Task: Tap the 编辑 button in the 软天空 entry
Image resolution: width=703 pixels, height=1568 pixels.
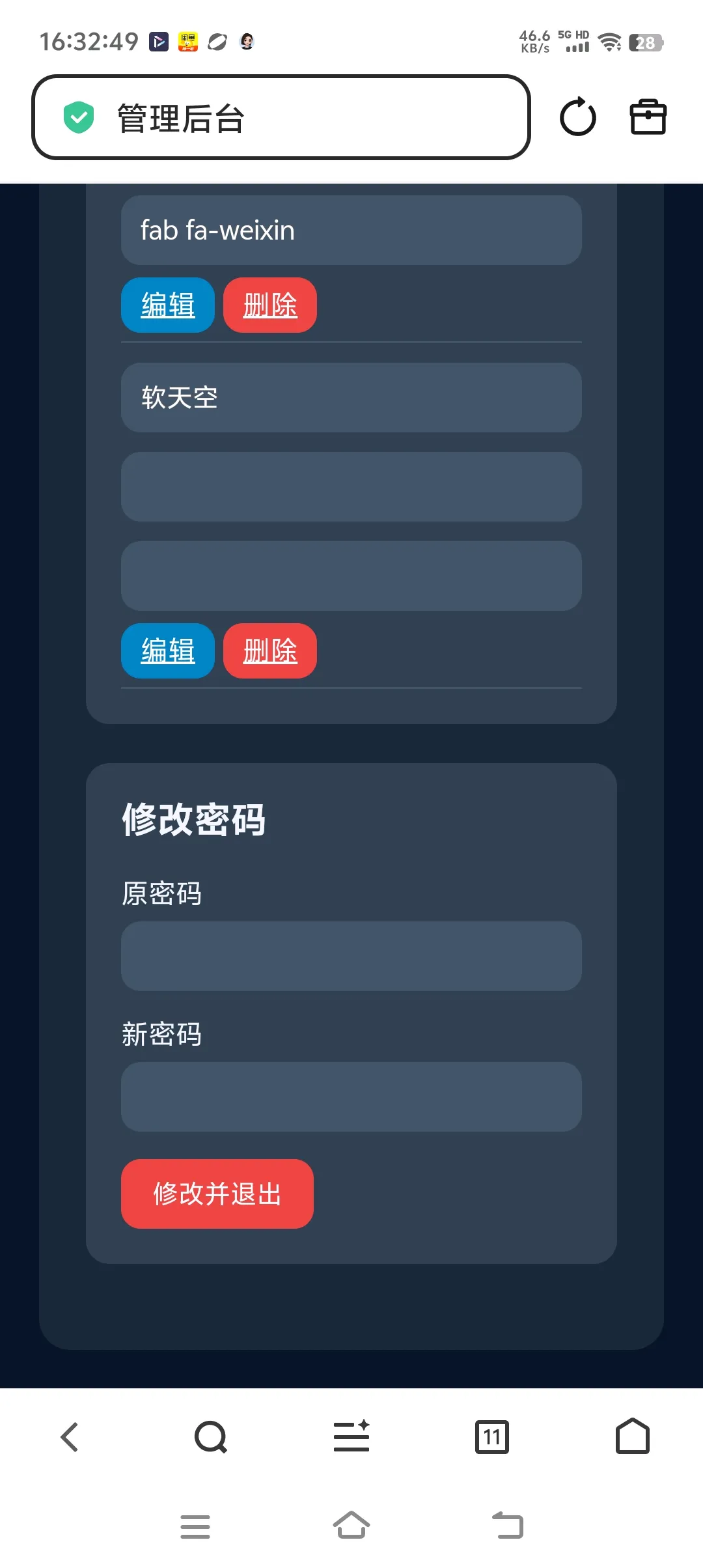Action: pyautogui.click(x=168, y=651)
